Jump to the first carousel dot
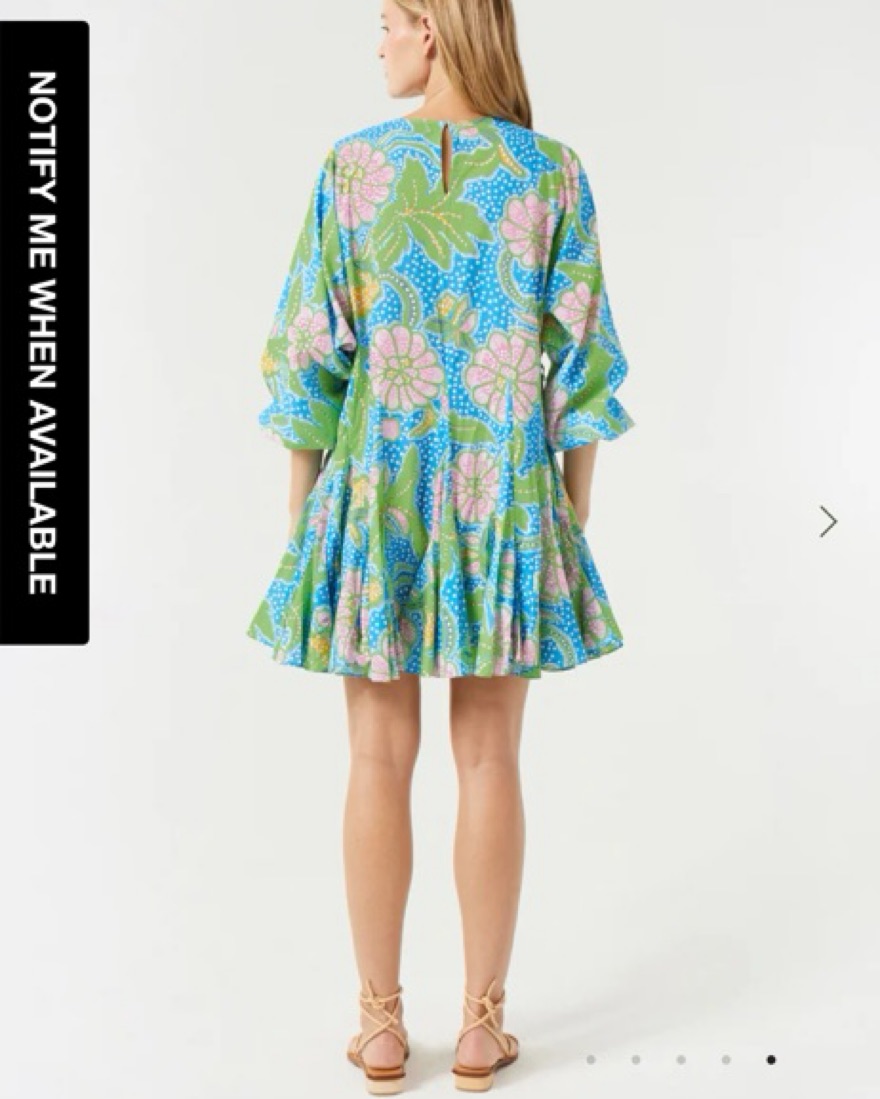Viewport: 880px width, 1099px height. coord(591,1059)
